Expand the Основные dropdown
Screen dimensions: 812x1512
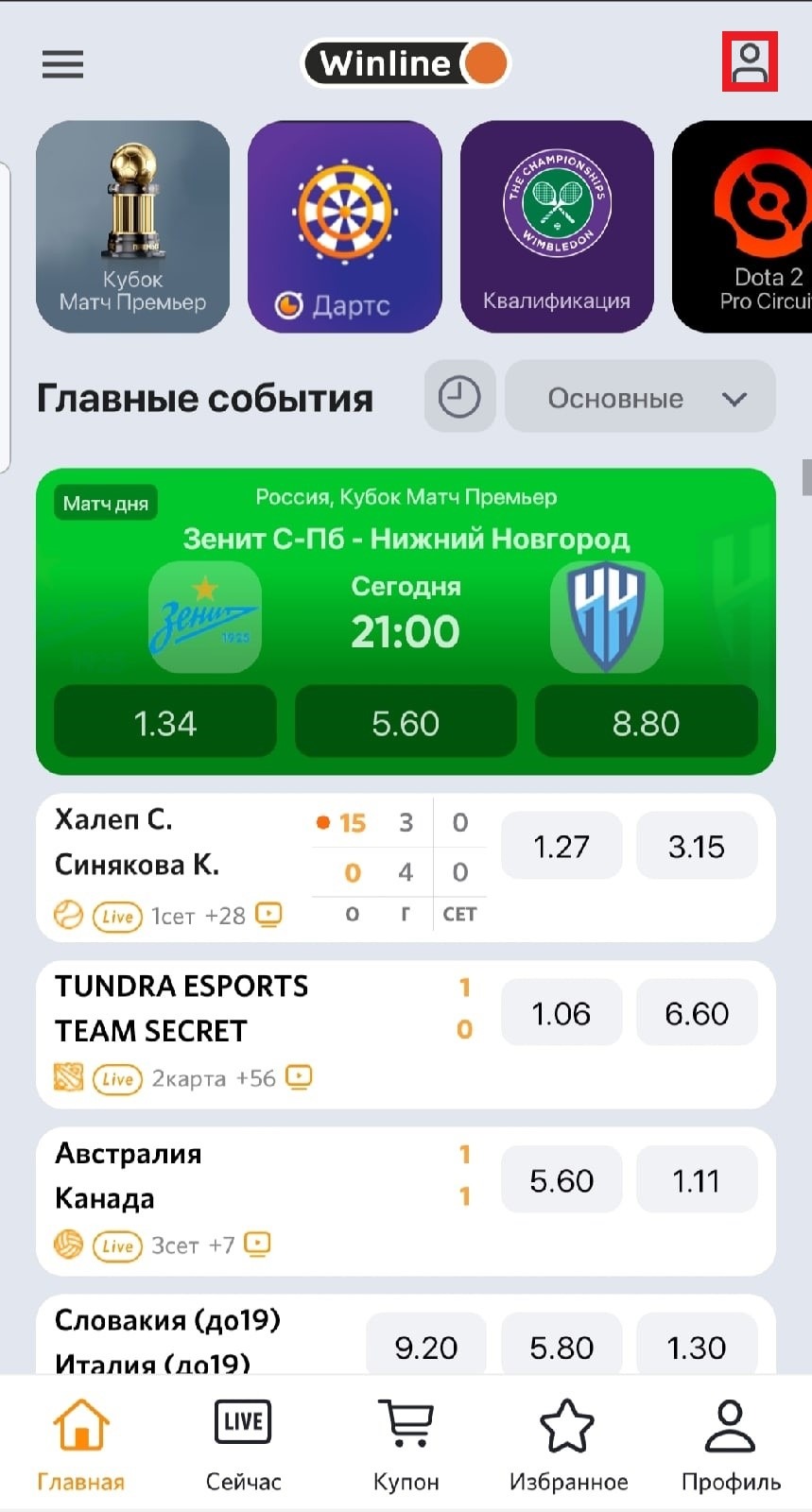[640, 397]
